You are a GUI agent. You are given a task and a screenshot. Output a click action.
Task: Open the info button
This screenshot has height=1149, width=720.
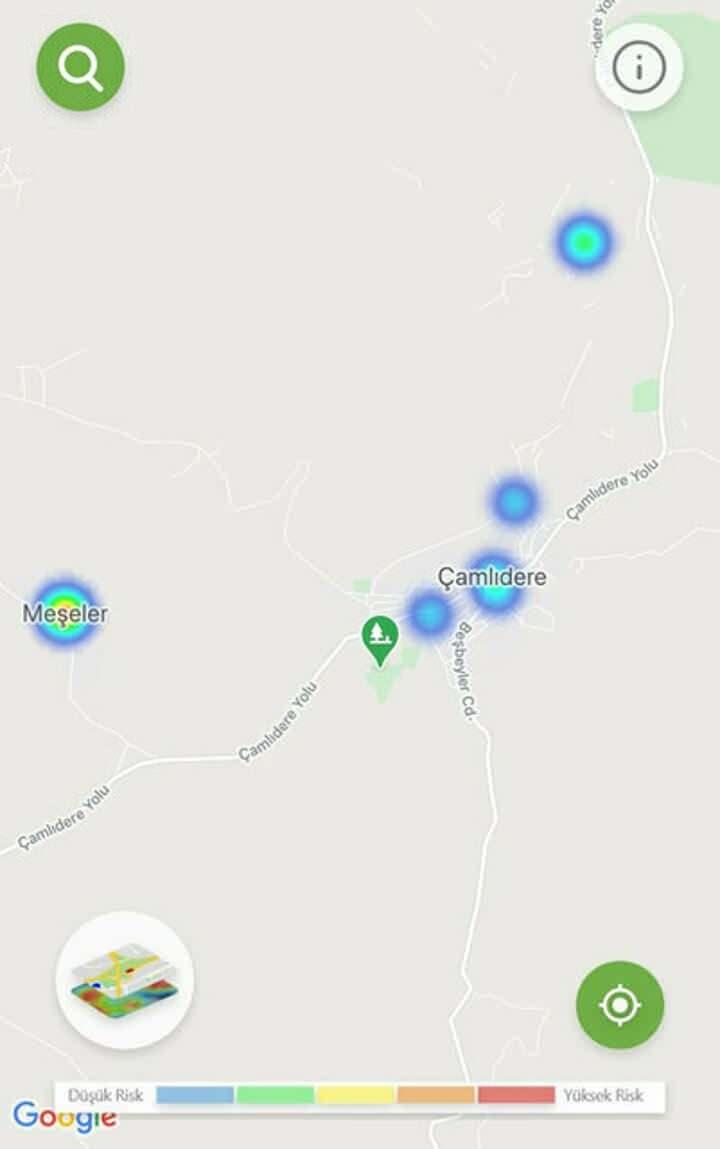coord(639,67)
